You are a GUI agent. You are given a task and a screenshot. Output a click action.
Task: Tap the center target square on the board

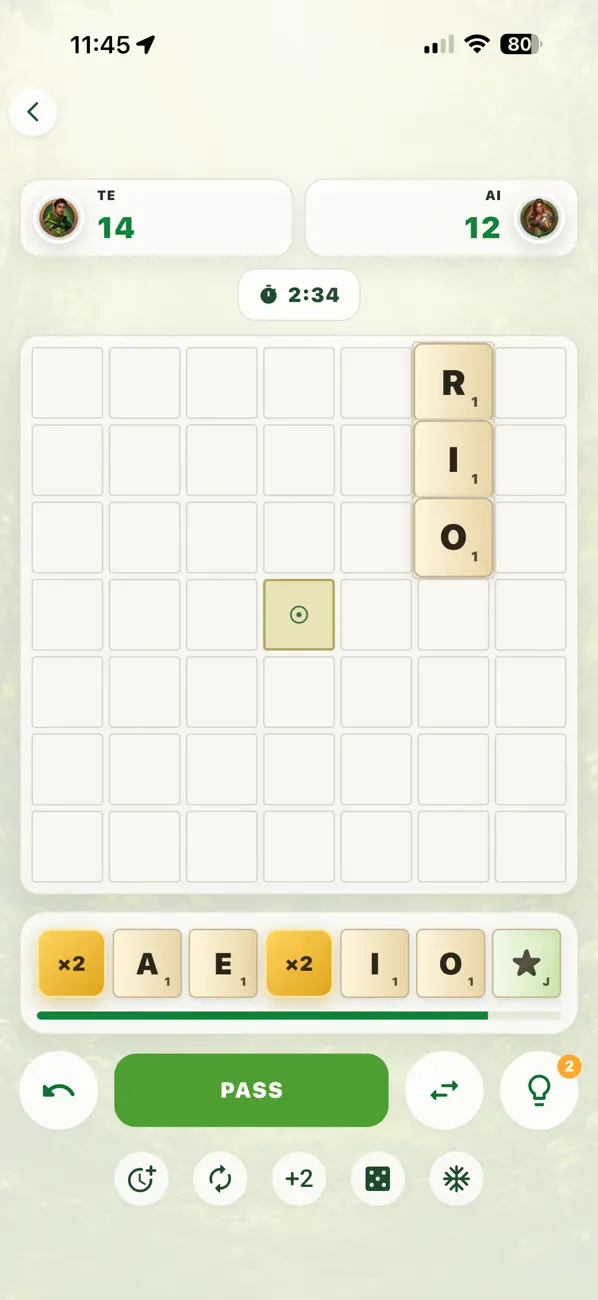click(299, 615)
